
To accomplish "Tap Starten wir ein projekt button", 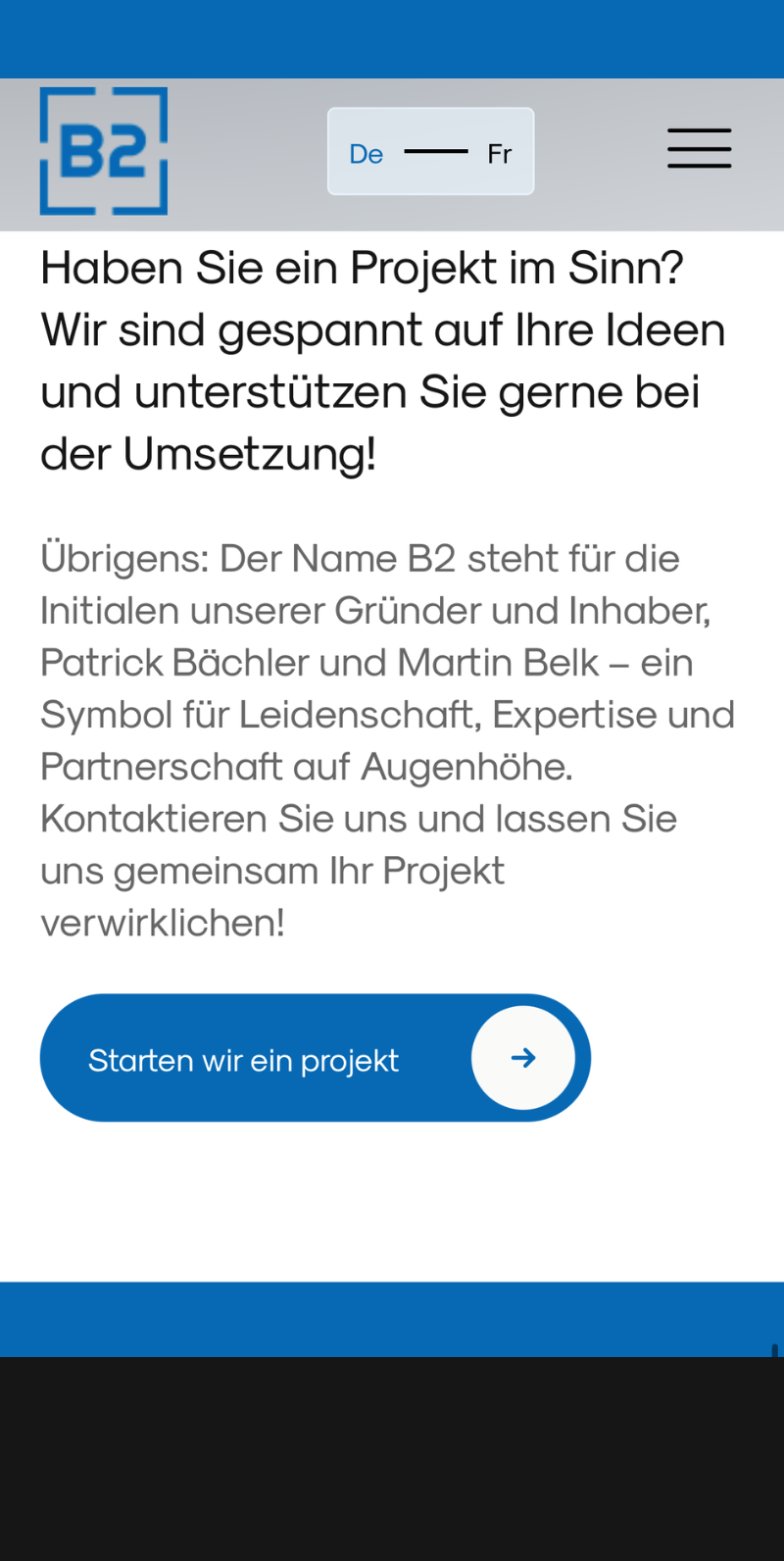I will pos(316,1058).
